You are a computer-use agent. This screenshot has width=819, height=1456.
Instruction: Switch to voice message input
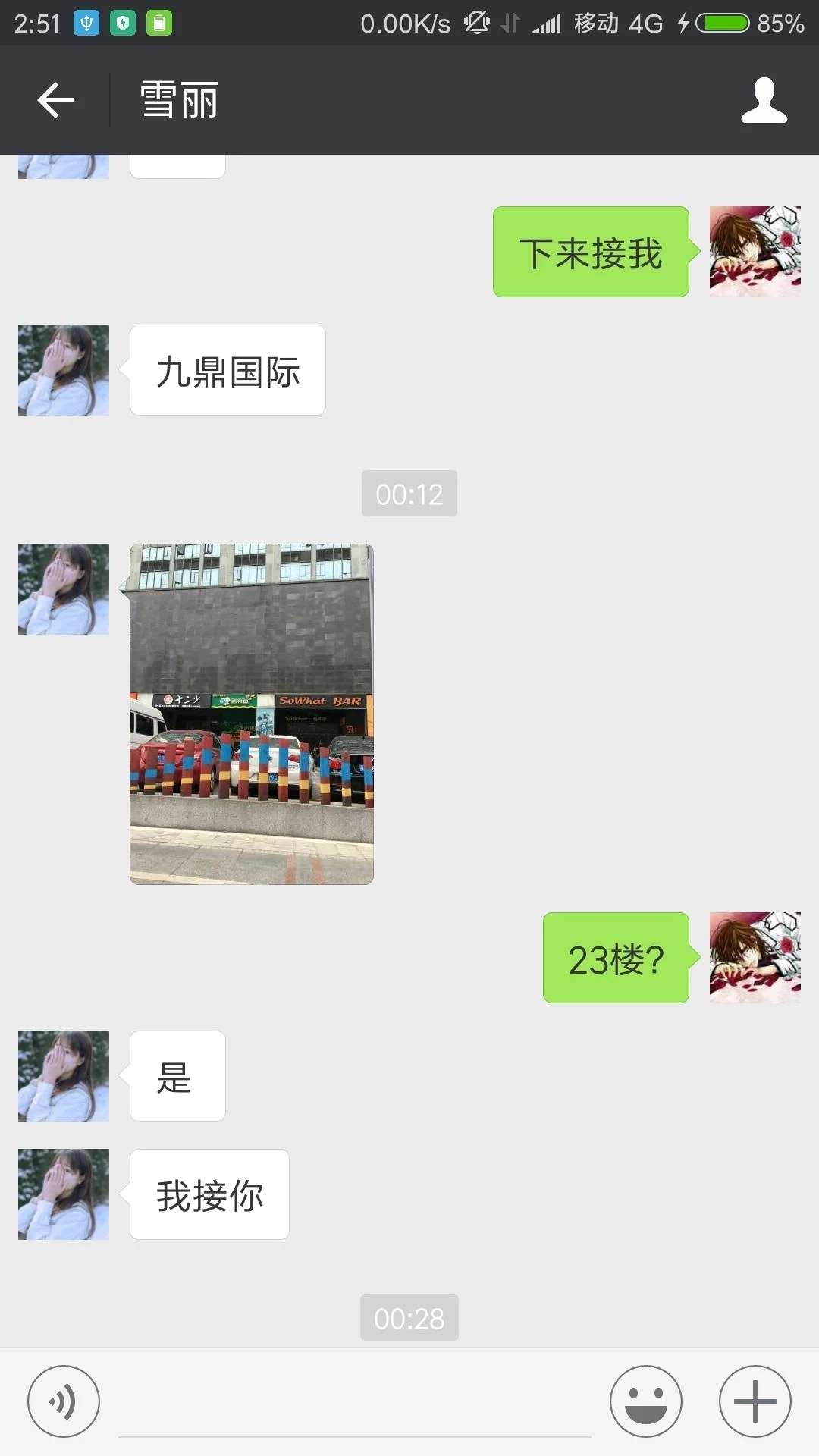tap(64, 1401)
